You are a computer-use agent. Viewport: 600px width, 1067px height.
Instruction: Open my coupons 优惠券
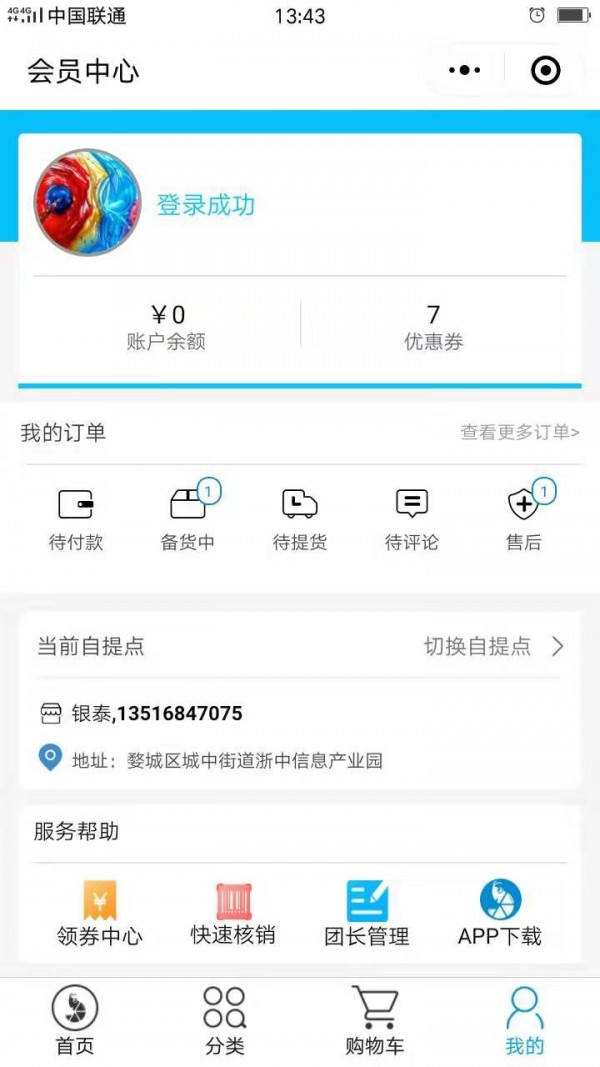[433, 327]
